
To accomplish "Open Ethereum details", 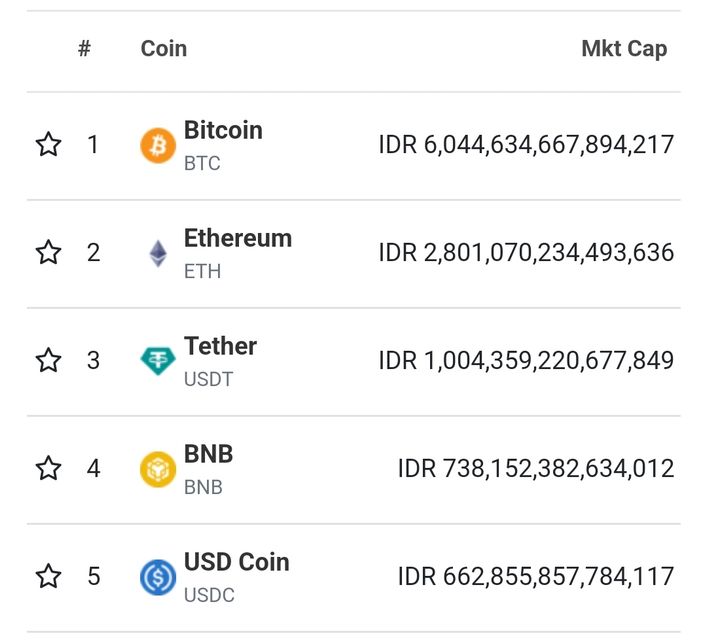I will point(237,239).
